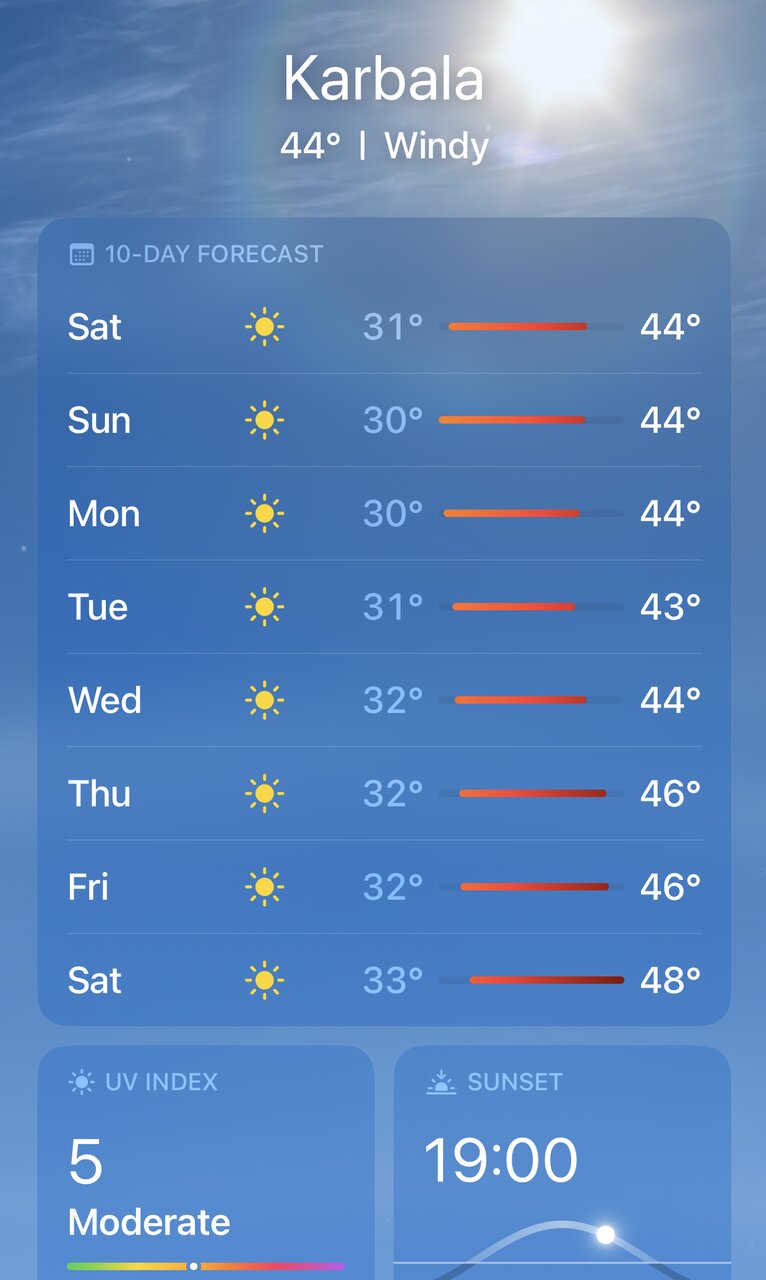Viewport: 766px width, 1280px height.
Task: Select Wednesday's forecast row
Action: [x=383, y=700]
